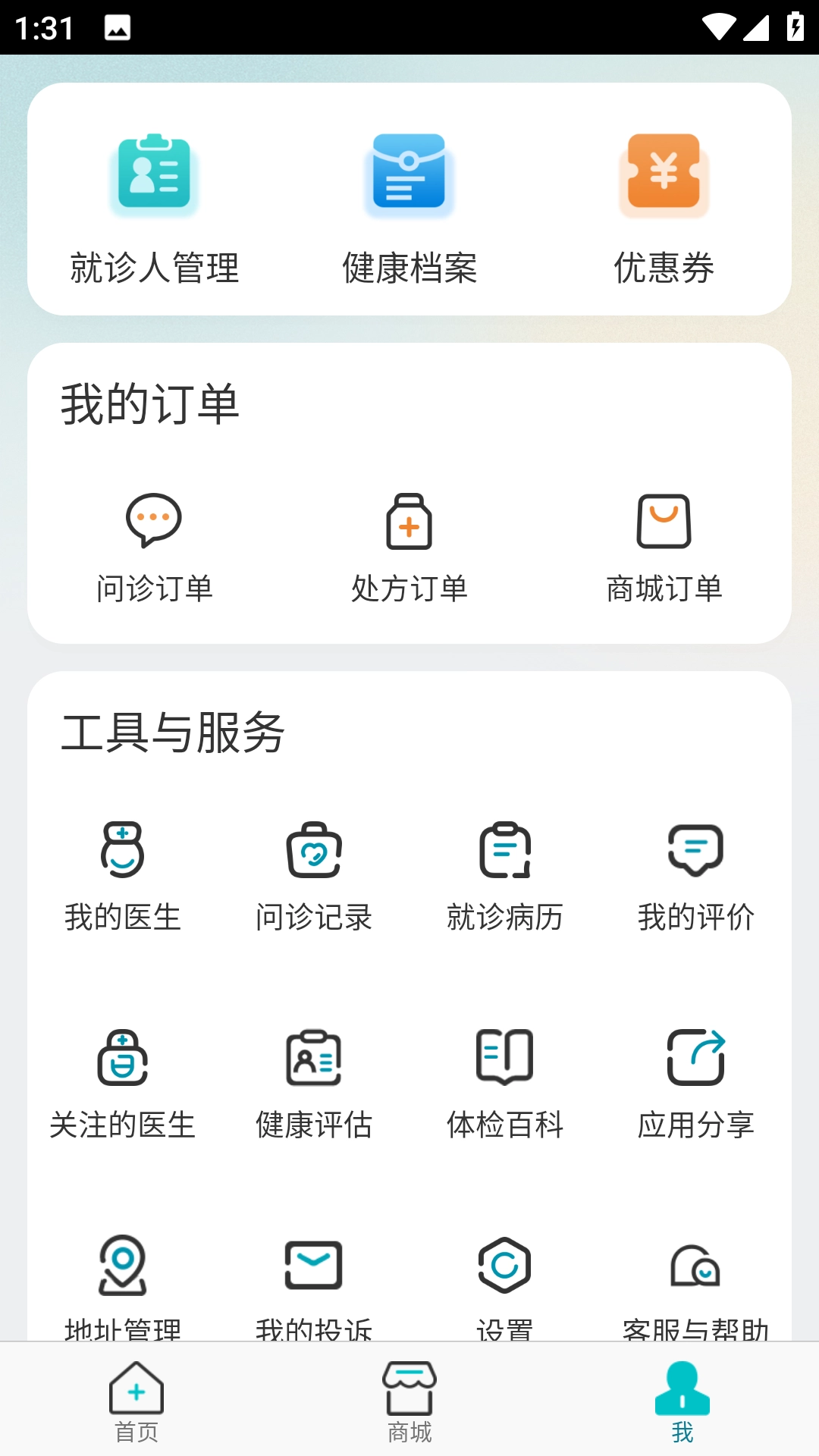View 问诊订单 consultation orders
Viewport: 819px width, 1456px height.
click(154, 546)
